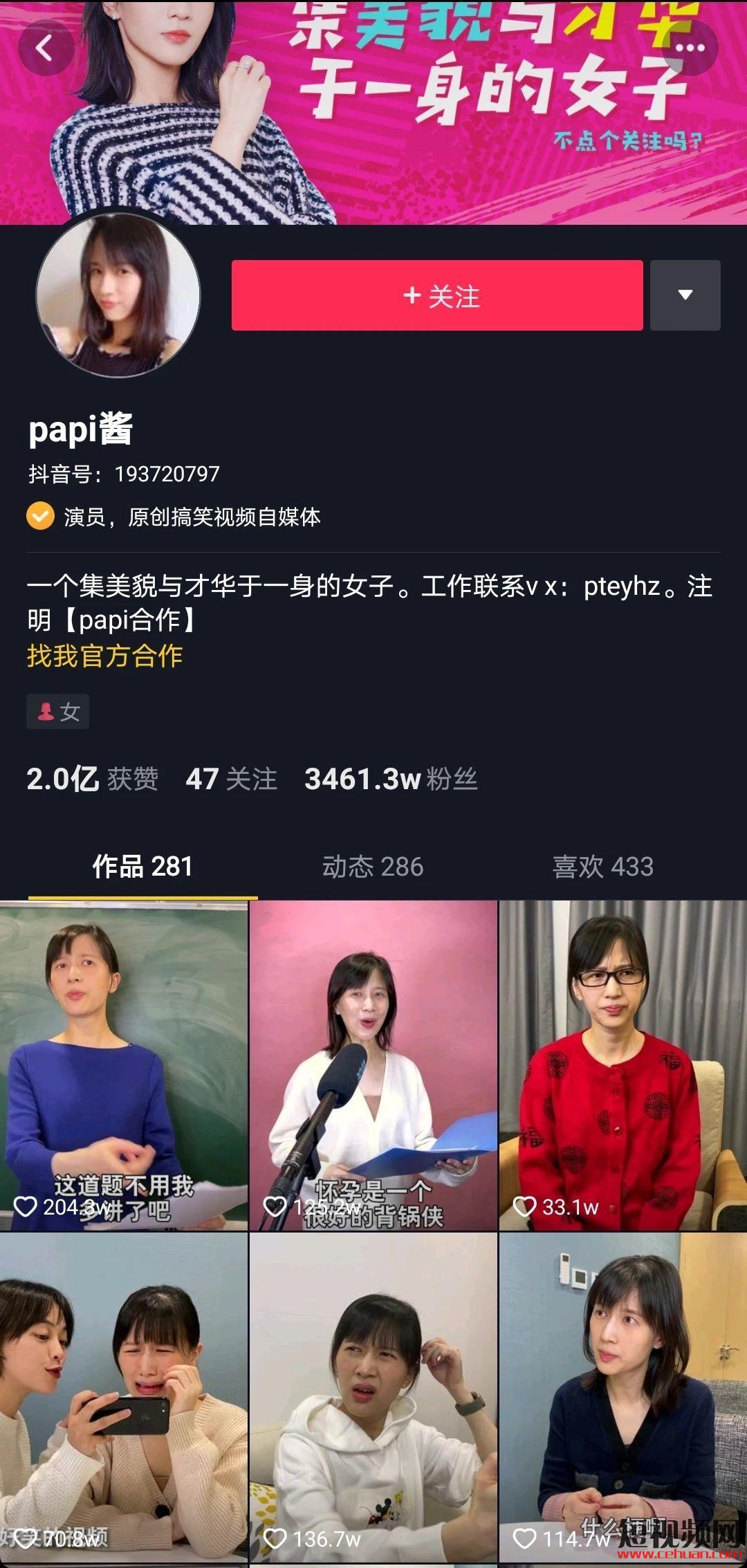Play the video with 136.7w likes
747x1568 pixels.
click(x=373, y=1397)
